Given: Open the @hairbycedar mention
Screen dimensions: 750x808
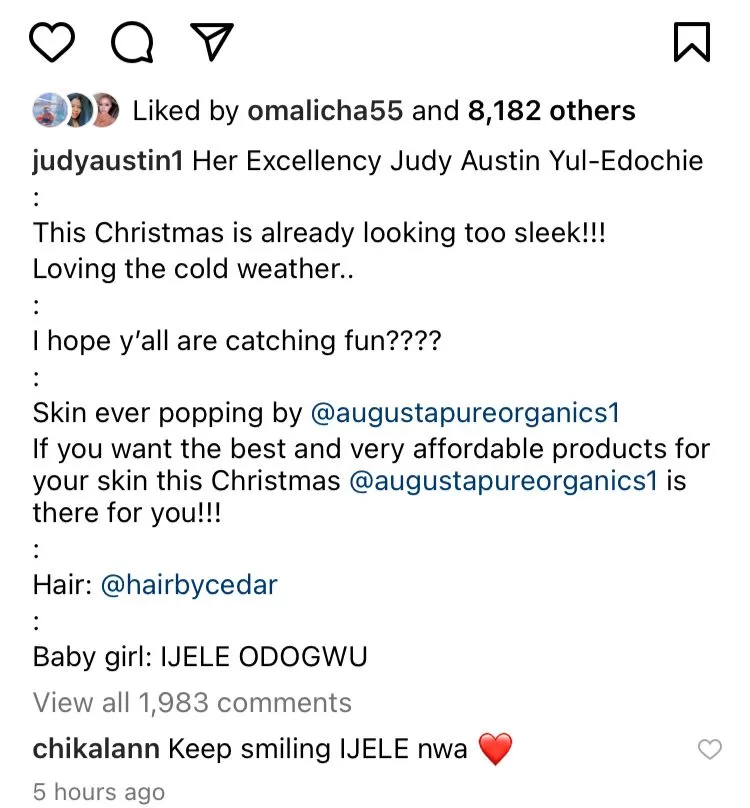Looking at the screenshot, I should [189, 585].
